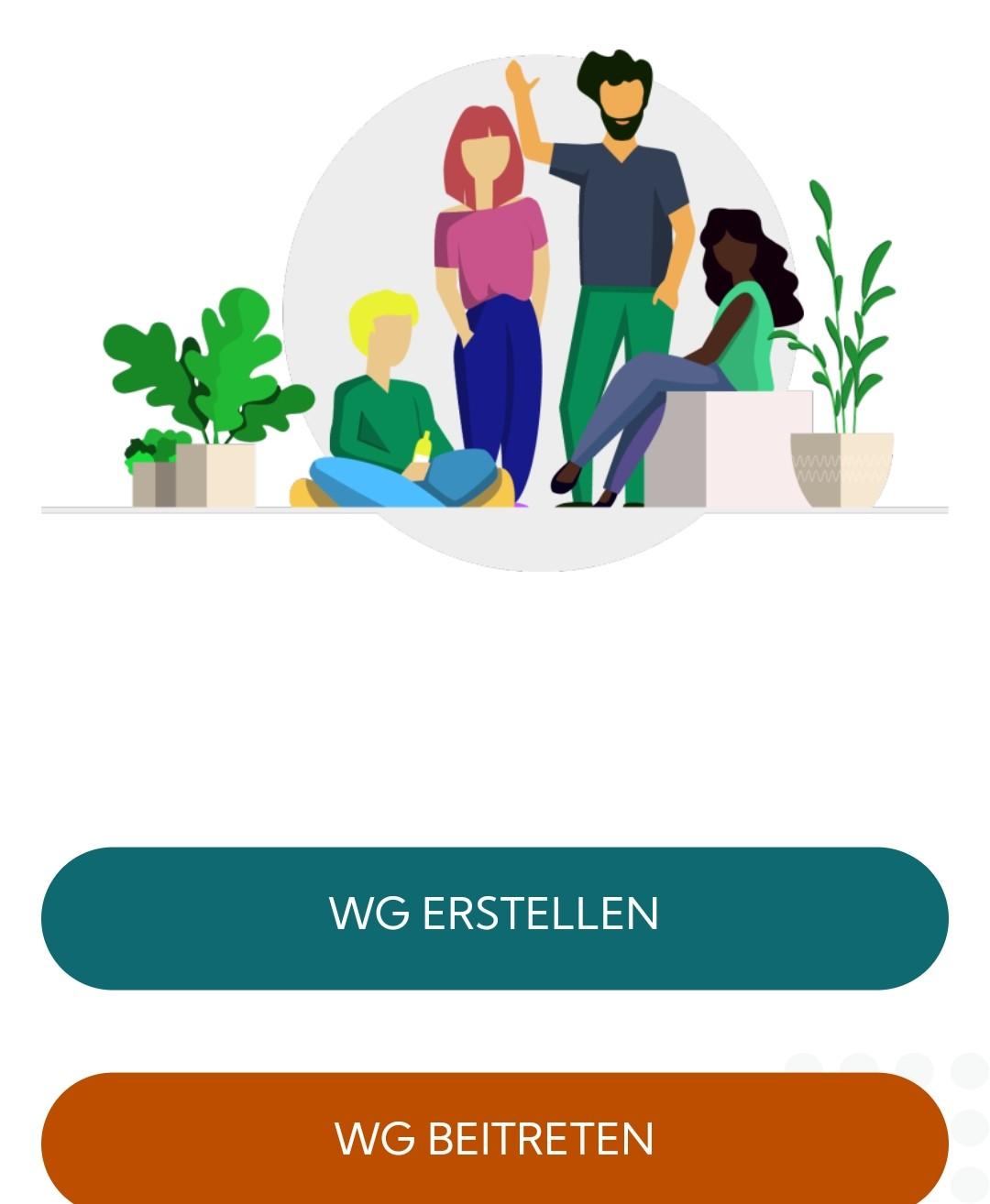Tap the WG ERSTELLEN button
Image resolution: width=990 pixels, height=1204 pixels.
(495, 917)
